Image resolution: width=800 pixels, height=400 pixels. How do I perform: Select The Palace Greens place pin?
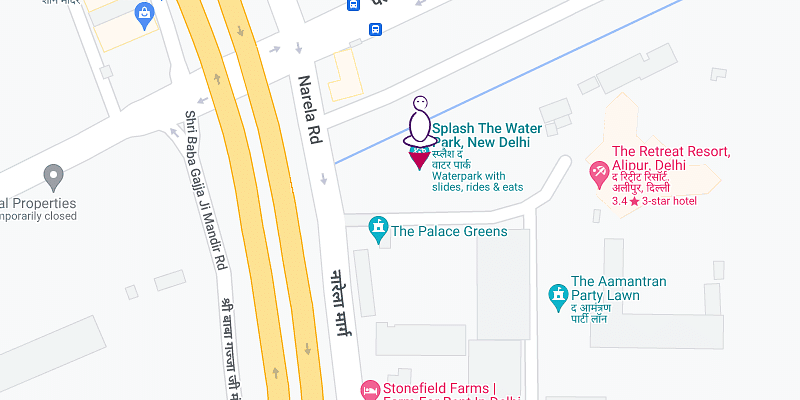click(378, 230)
